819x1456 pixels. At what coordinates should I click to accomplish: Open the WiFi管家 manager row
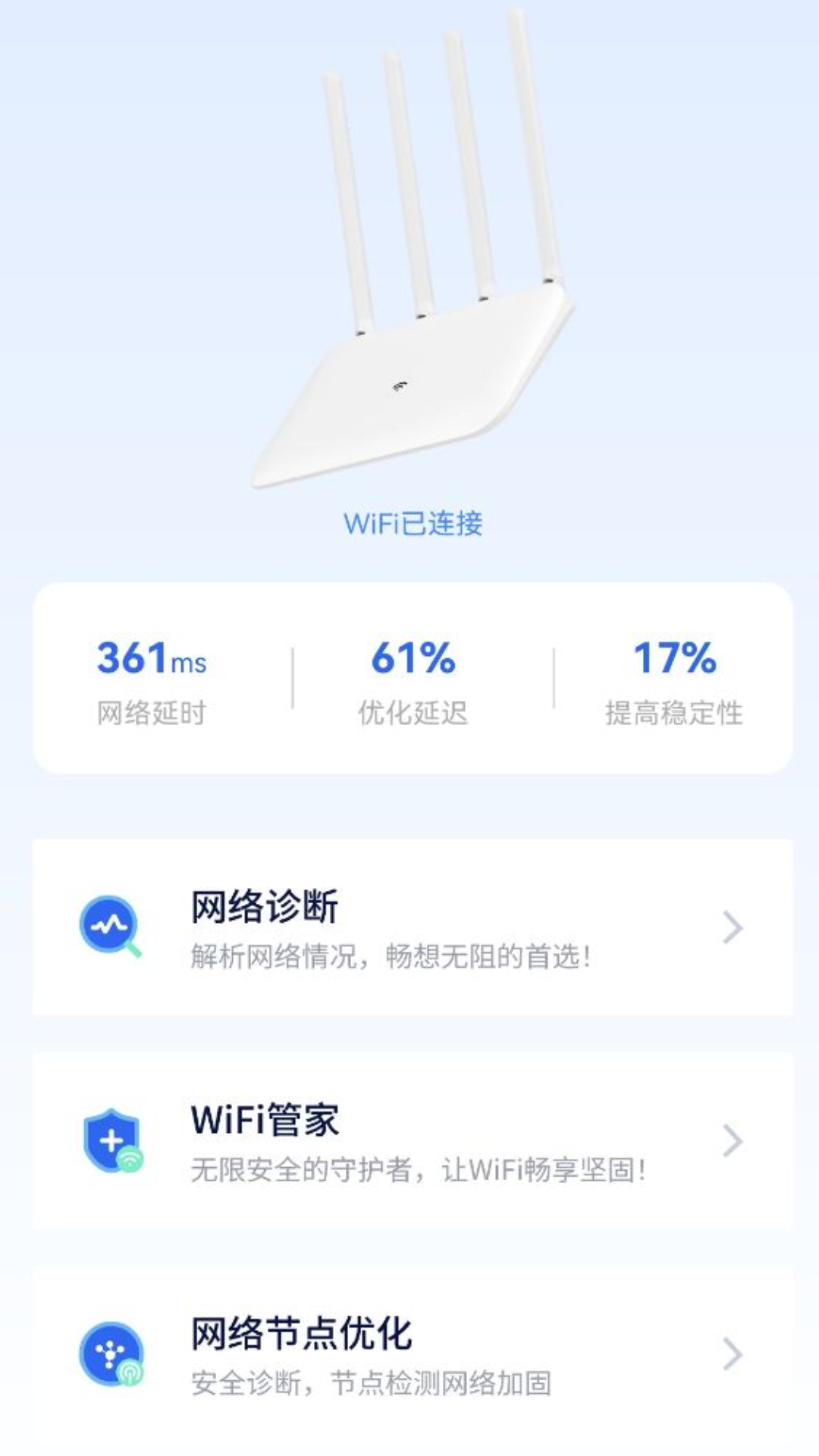click(413, 1141)
